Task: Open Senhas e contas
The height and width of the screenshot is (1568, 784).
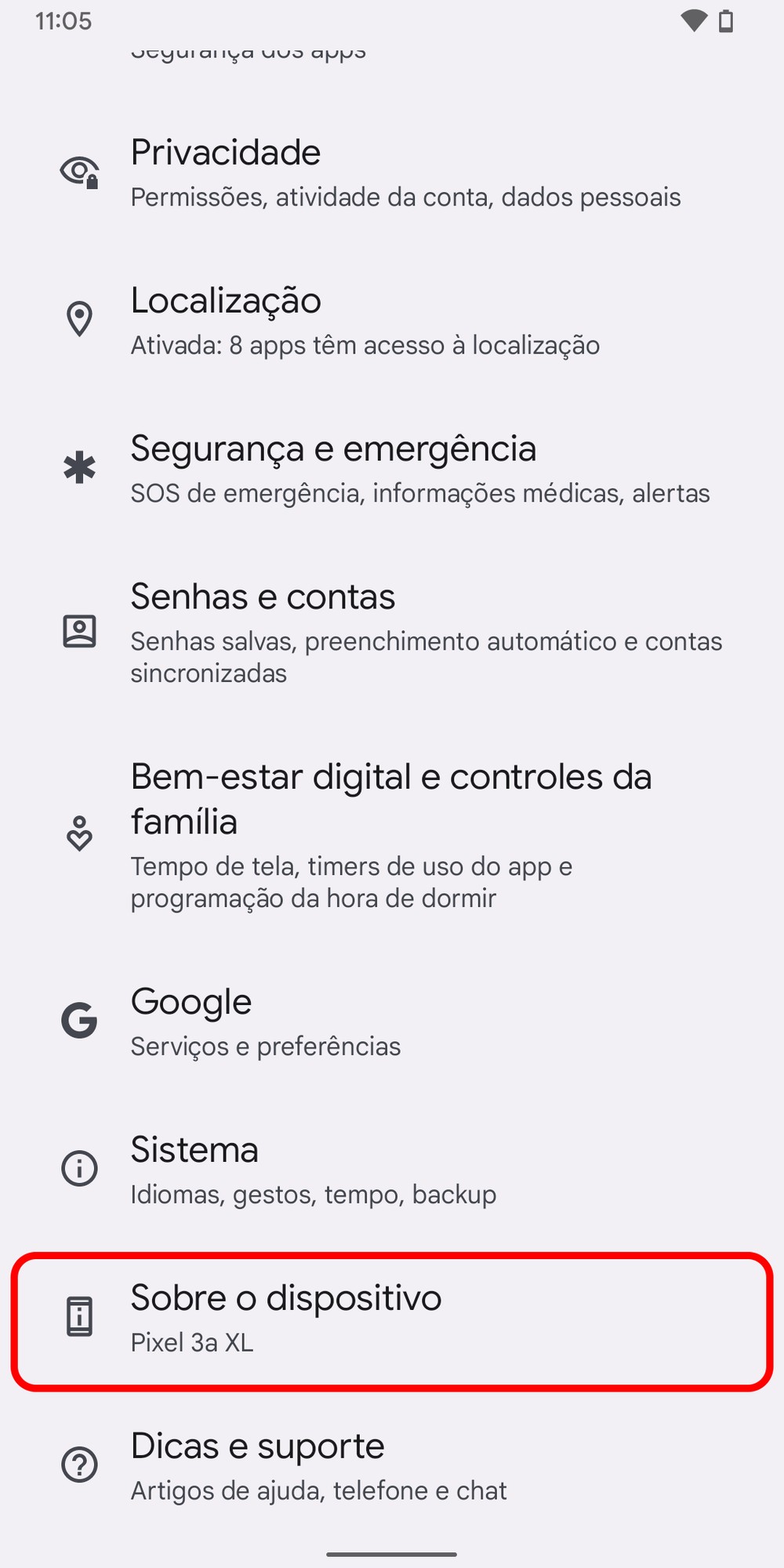Action: [x=392, y=632]
